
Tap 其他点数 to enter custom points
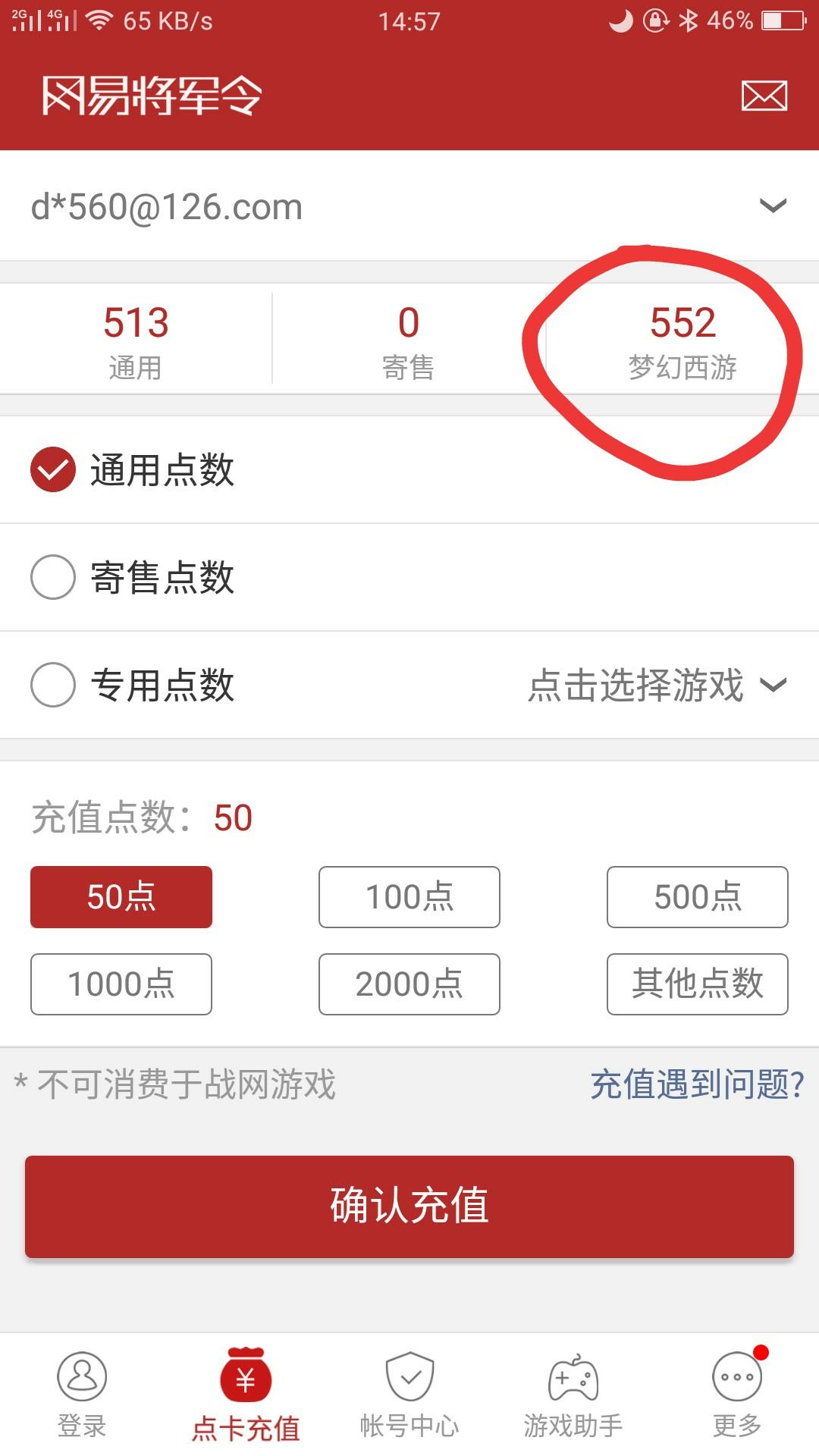[698, 984]
